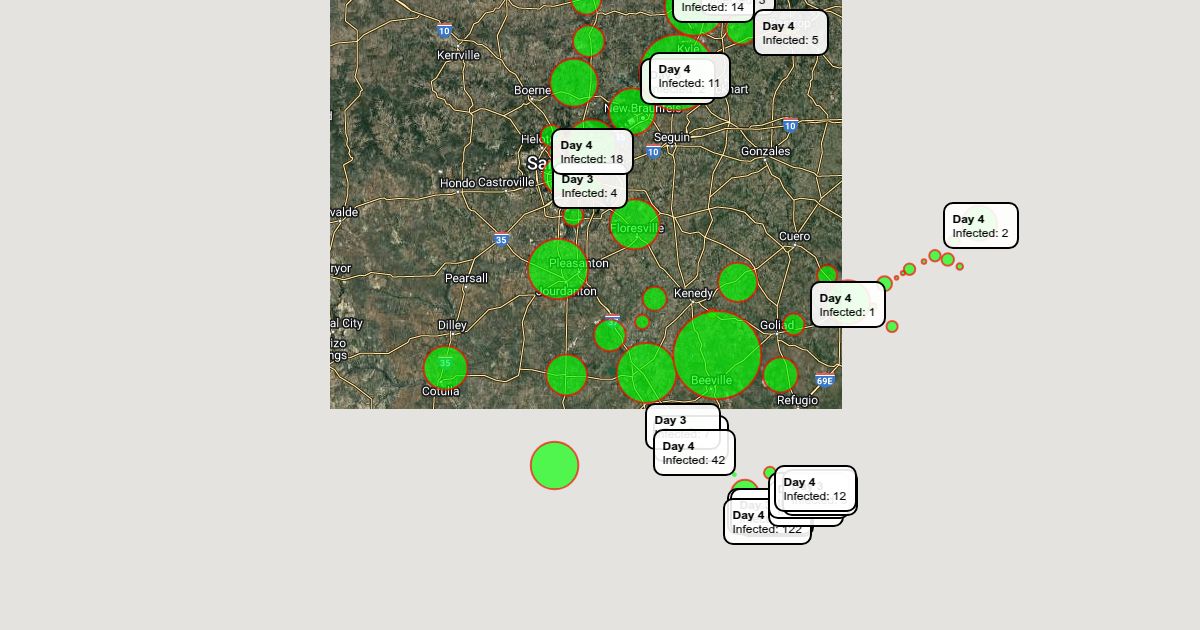
Task: Select the infection circle near Cotulla
Action: click(445, 368)
